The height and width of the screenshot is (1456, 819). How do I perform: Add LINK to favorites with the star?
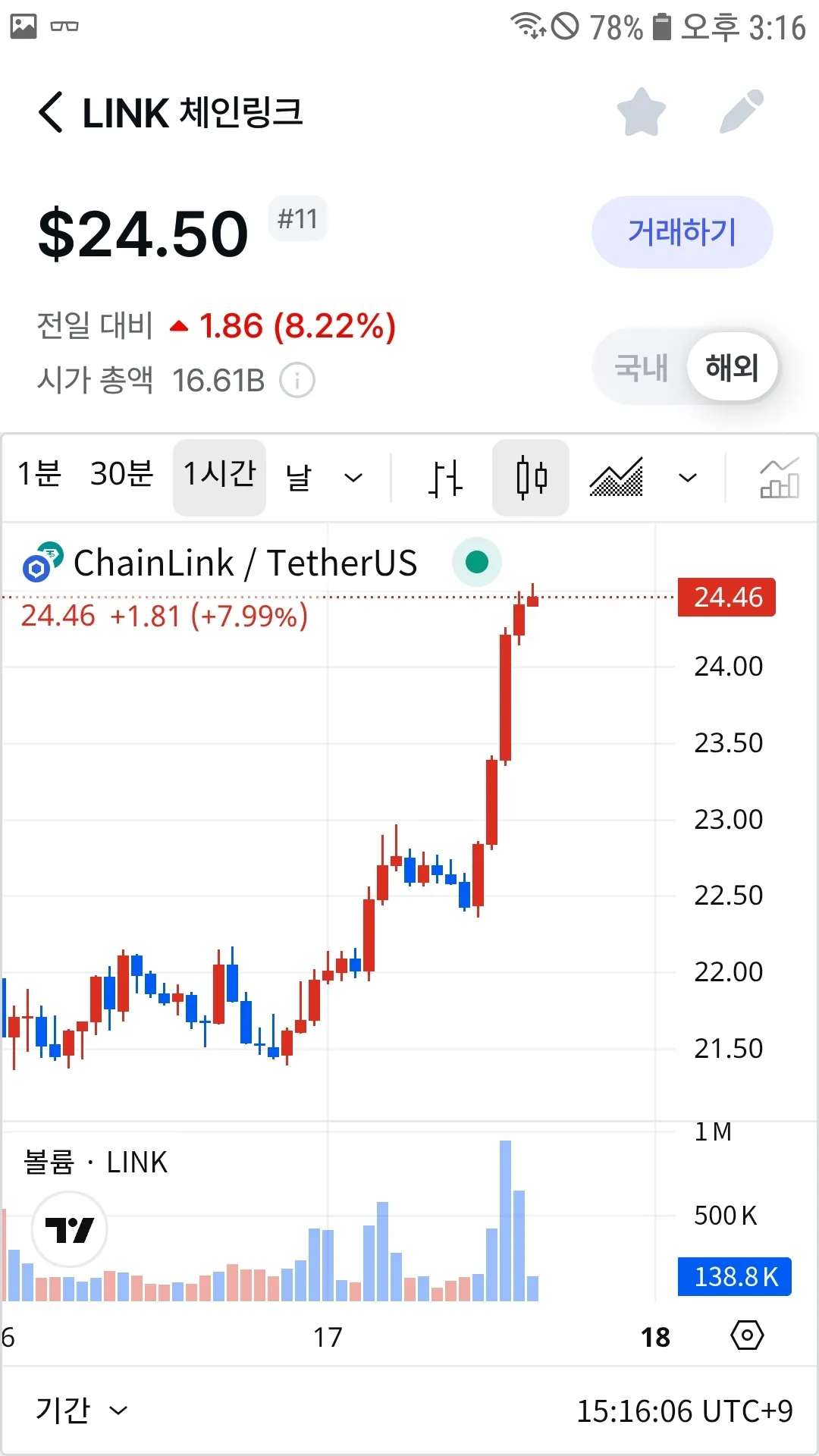[x=641, y=112]
